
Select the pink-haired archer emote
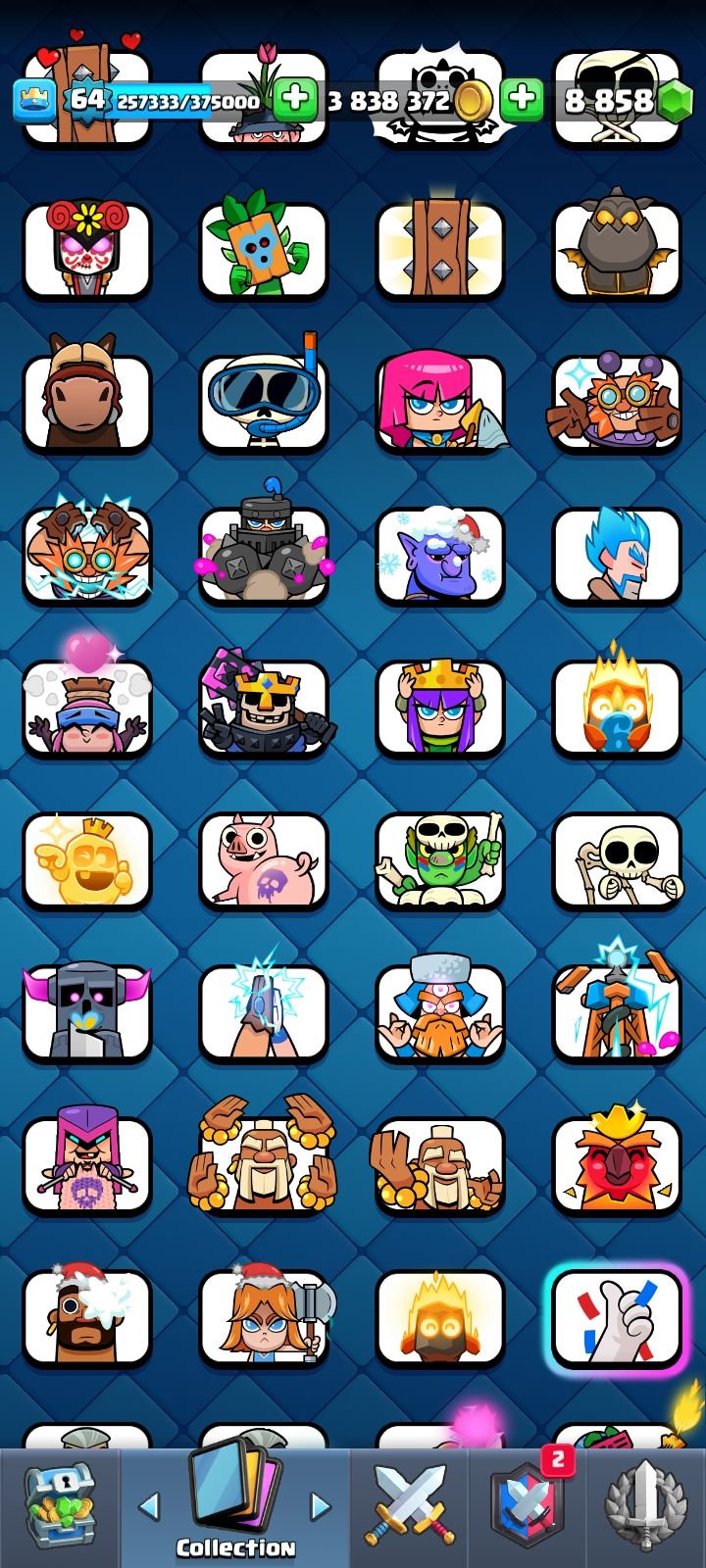[x=439, y=403]
